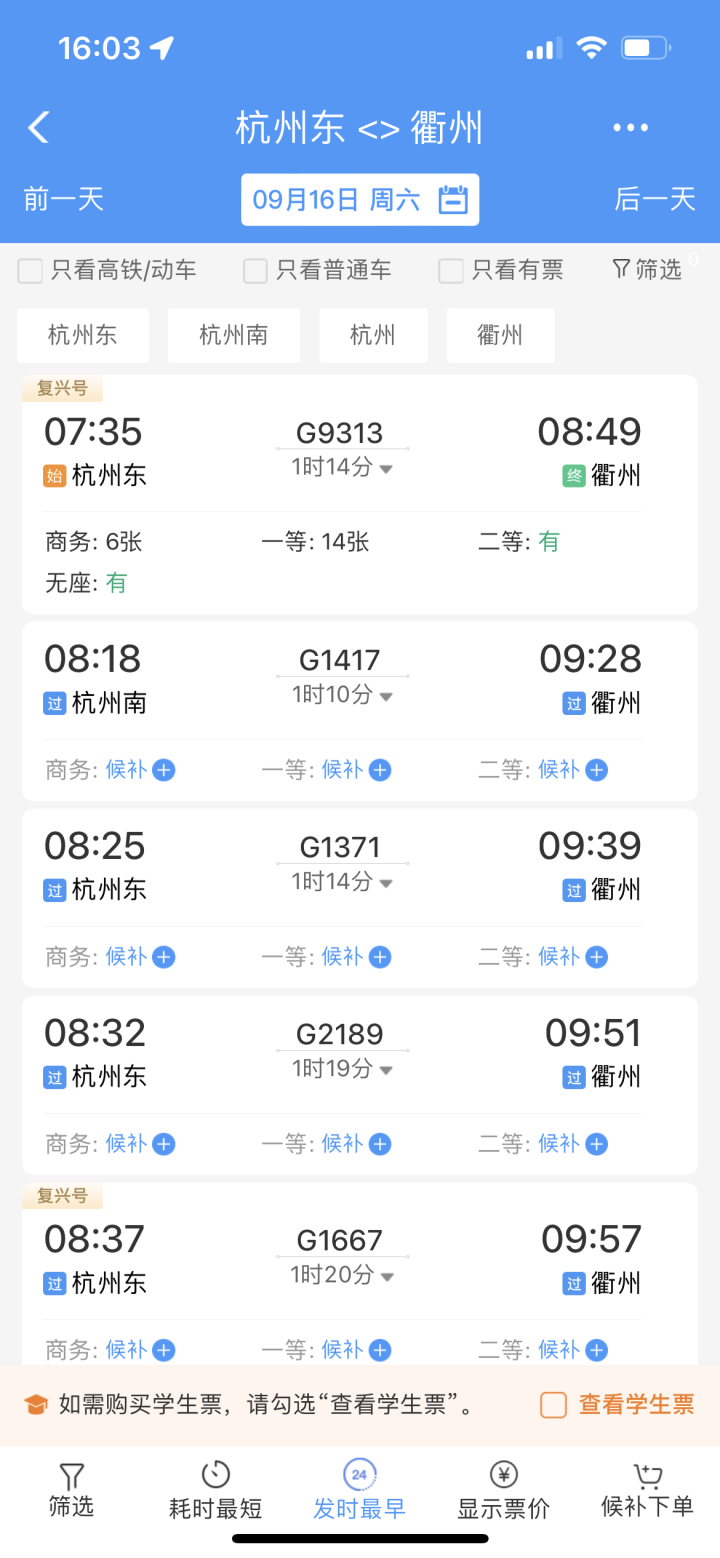Select the 杭州南 station chip
720x1558 pixels.
click(x=234, y=335)
